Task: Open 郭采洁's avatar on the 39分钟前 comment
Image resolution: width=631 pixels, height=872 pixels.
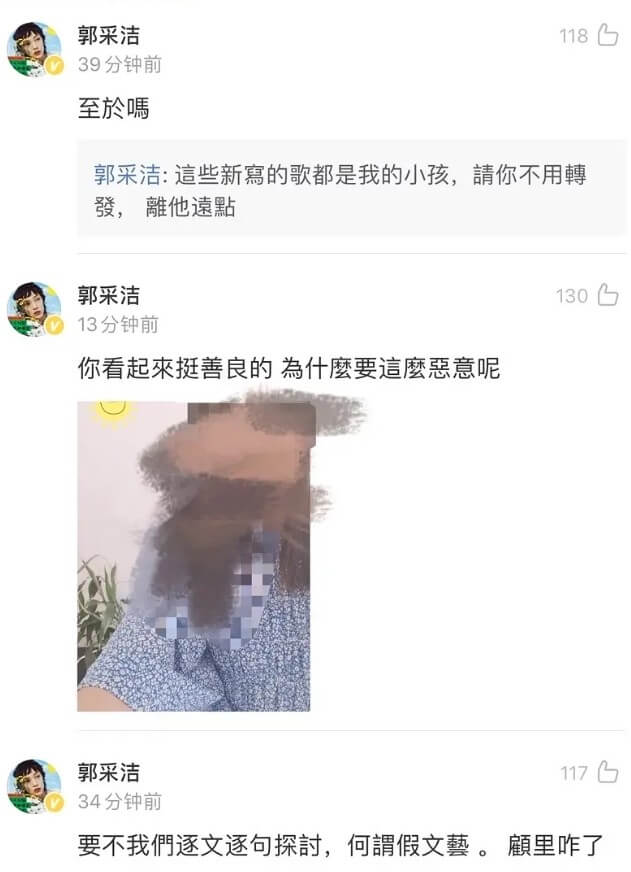Action: (34, 49)
